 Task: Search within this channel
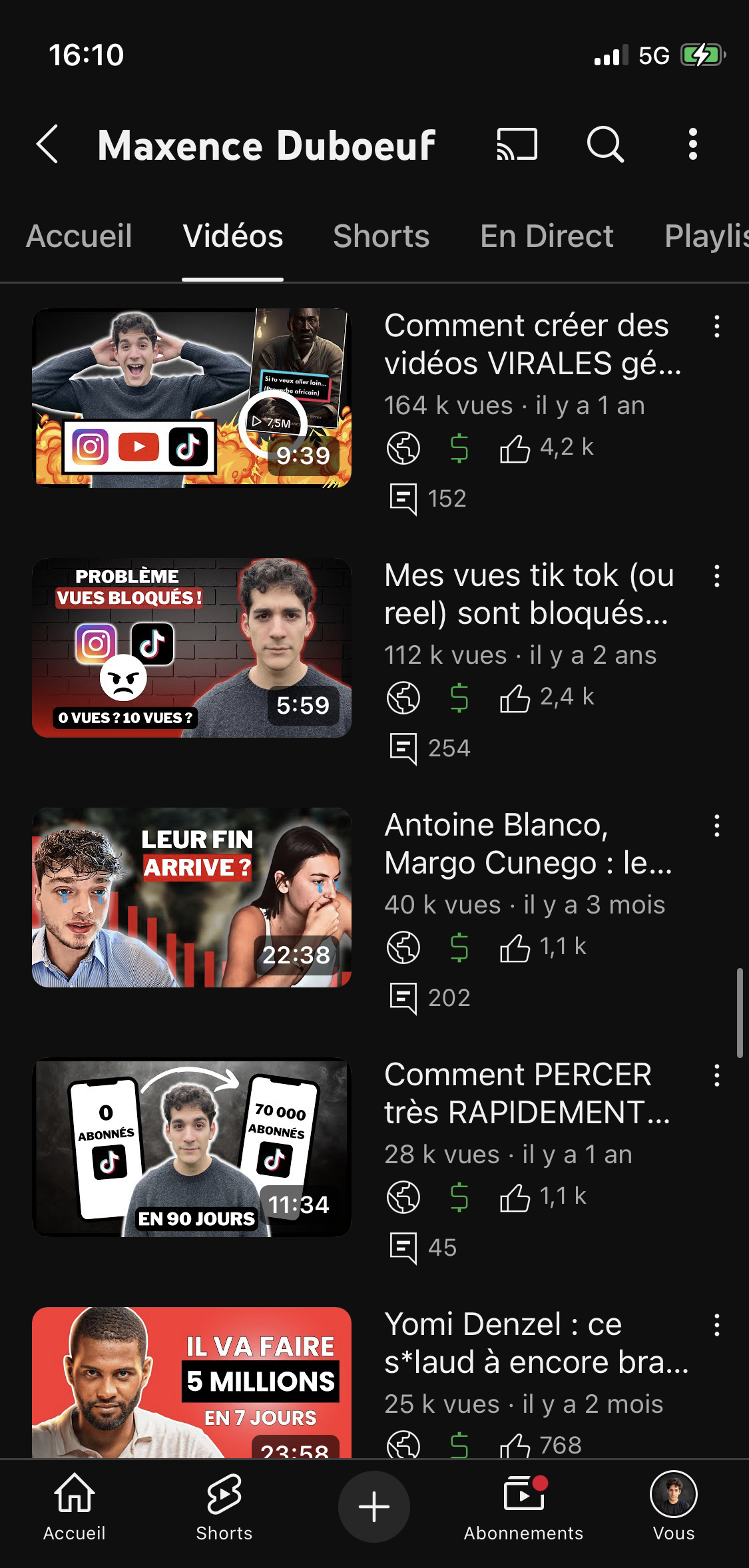pyautogui.click(x=605, y=144)
